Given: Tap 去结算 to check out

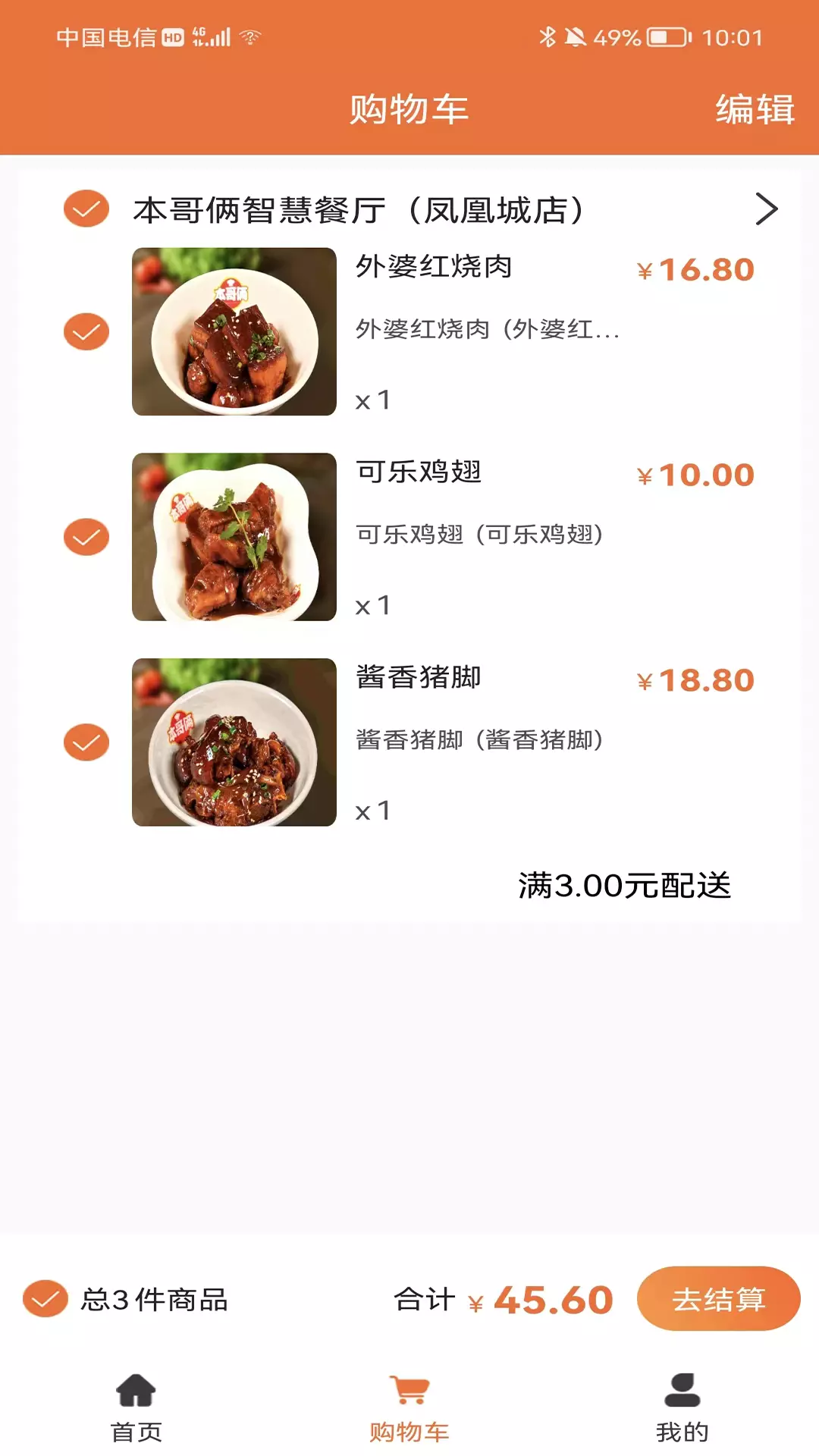Looking at the screenshot, I should click(x=719, y=1299).
